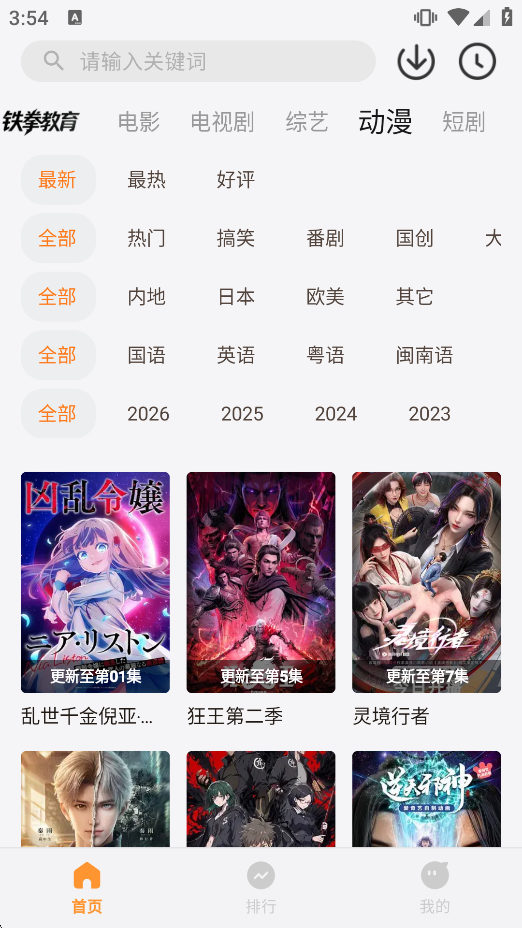Select 日本 region filter
This screenshot has width=522, height=928.
[236, 297]
